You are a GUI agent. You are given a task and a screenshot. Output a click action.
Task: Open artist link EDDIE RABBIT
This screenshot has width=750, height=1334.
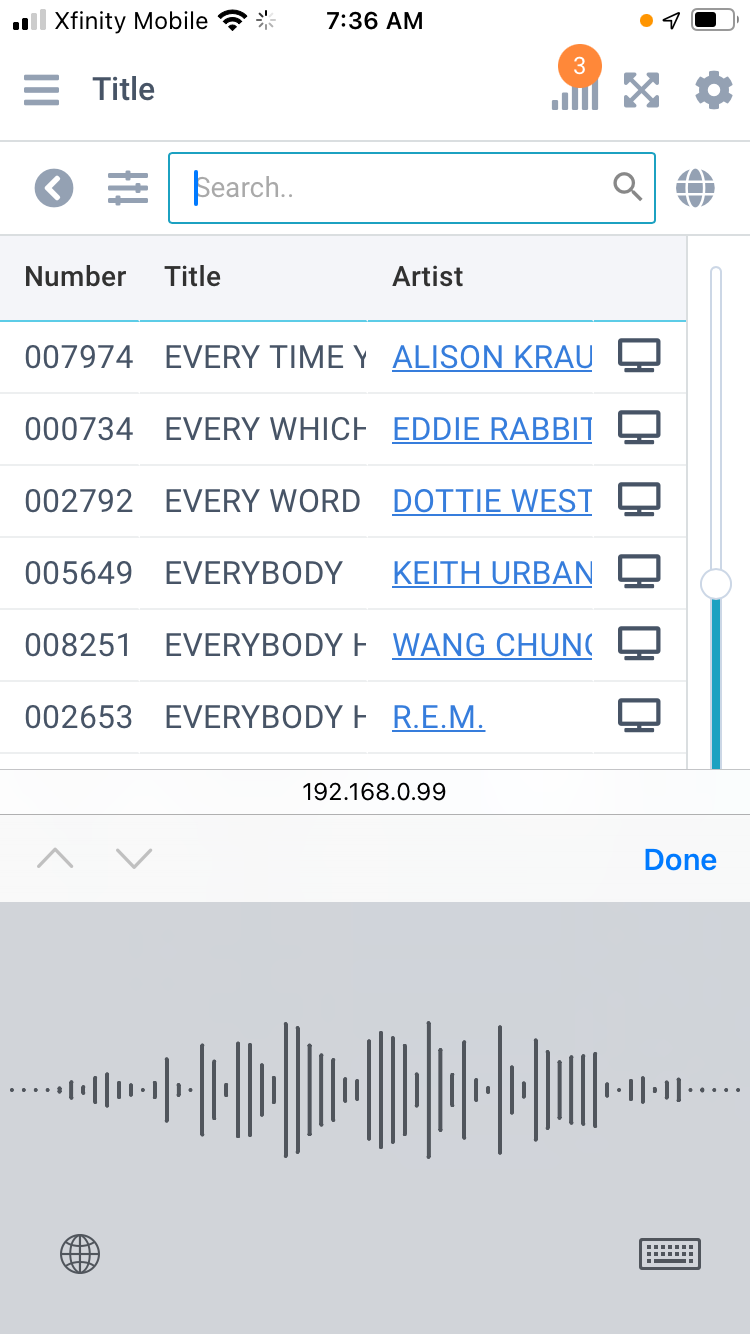[x=492, y=429]
